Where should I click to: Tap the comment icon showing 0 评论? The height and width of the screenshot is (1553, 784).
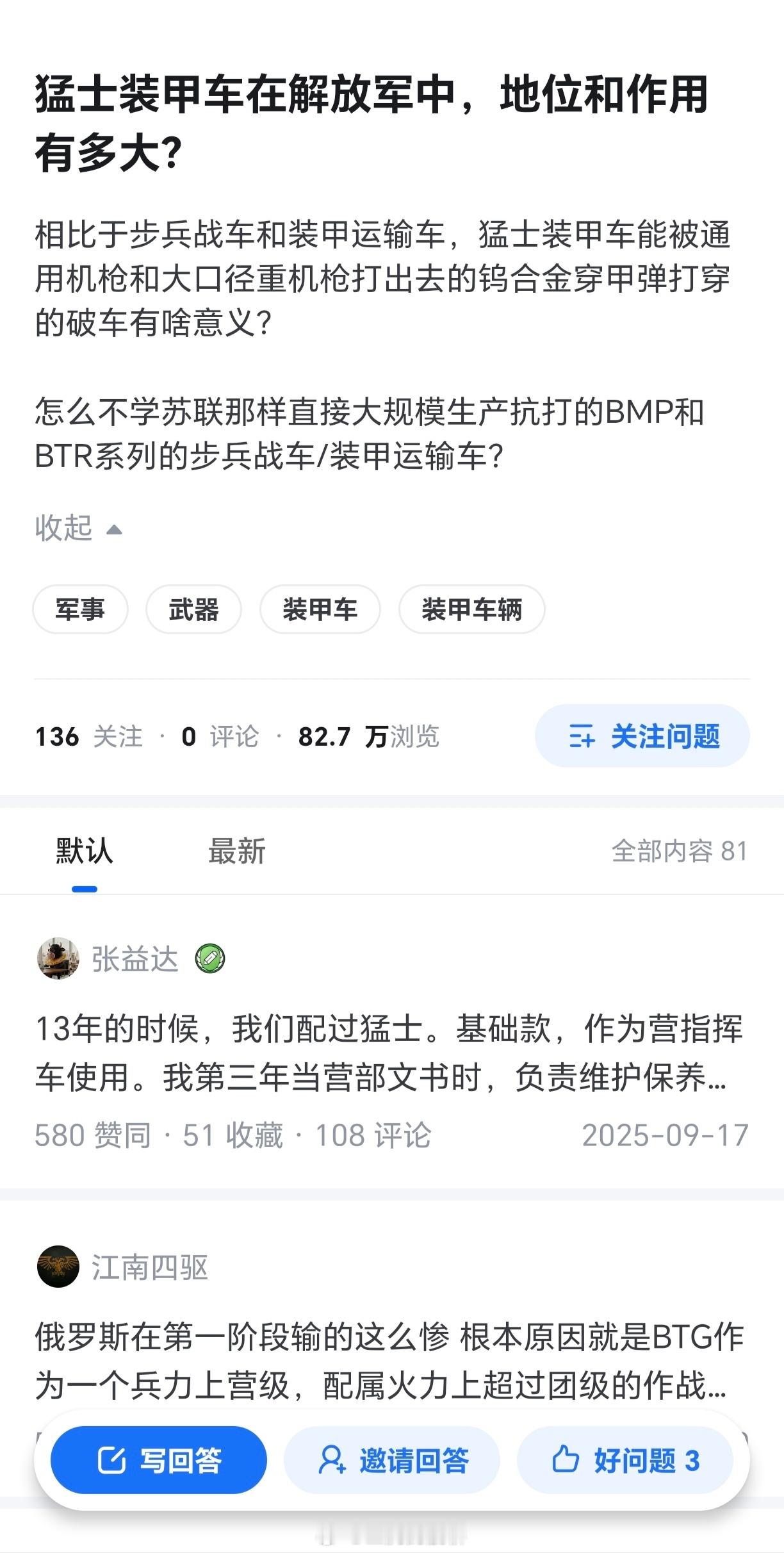(220, 737)
